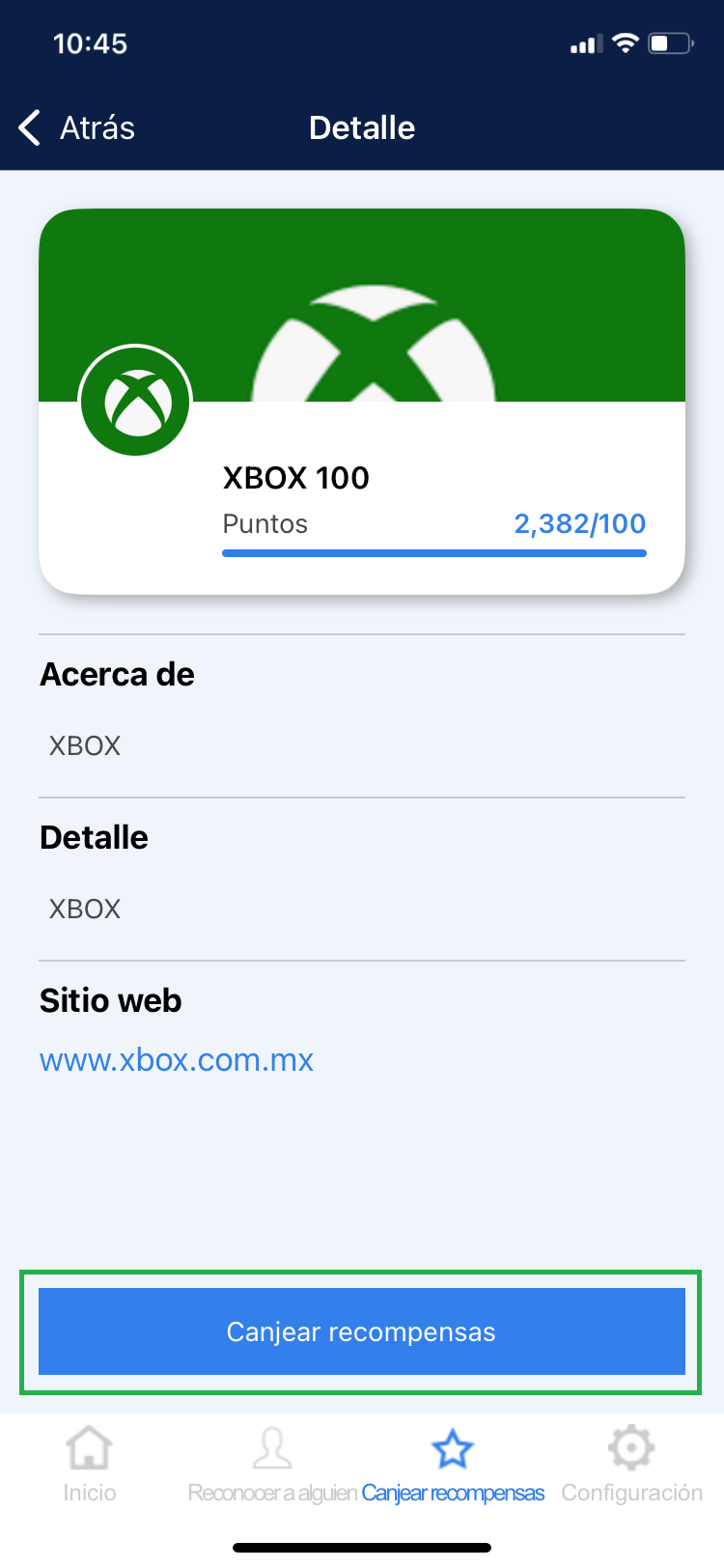The width and height of the screenshot is (724, 1568).
Task: Go to the Configuración tab
Action: tap(631, 1465)
